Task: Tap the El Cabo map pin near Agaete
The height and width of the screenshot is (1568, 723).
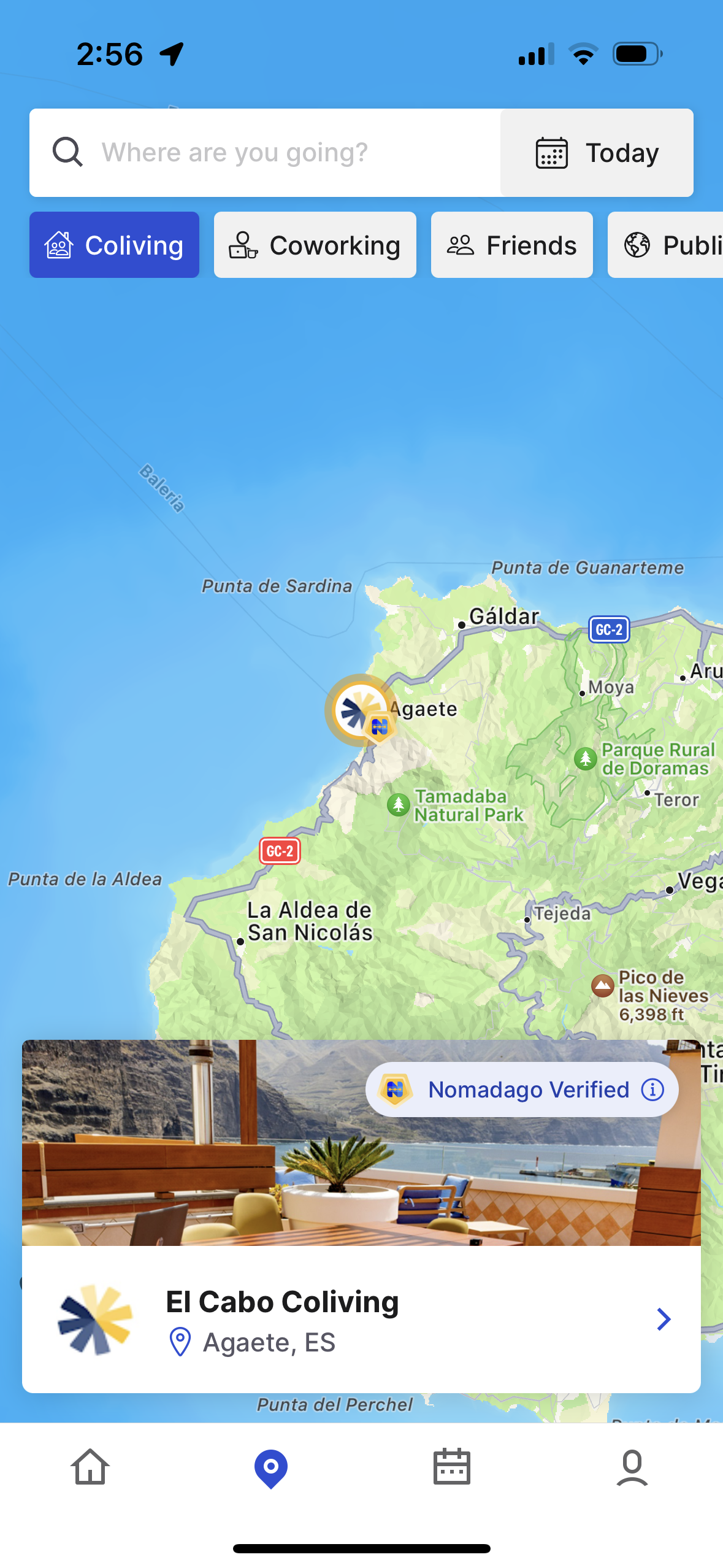Action: click(361, 710)
